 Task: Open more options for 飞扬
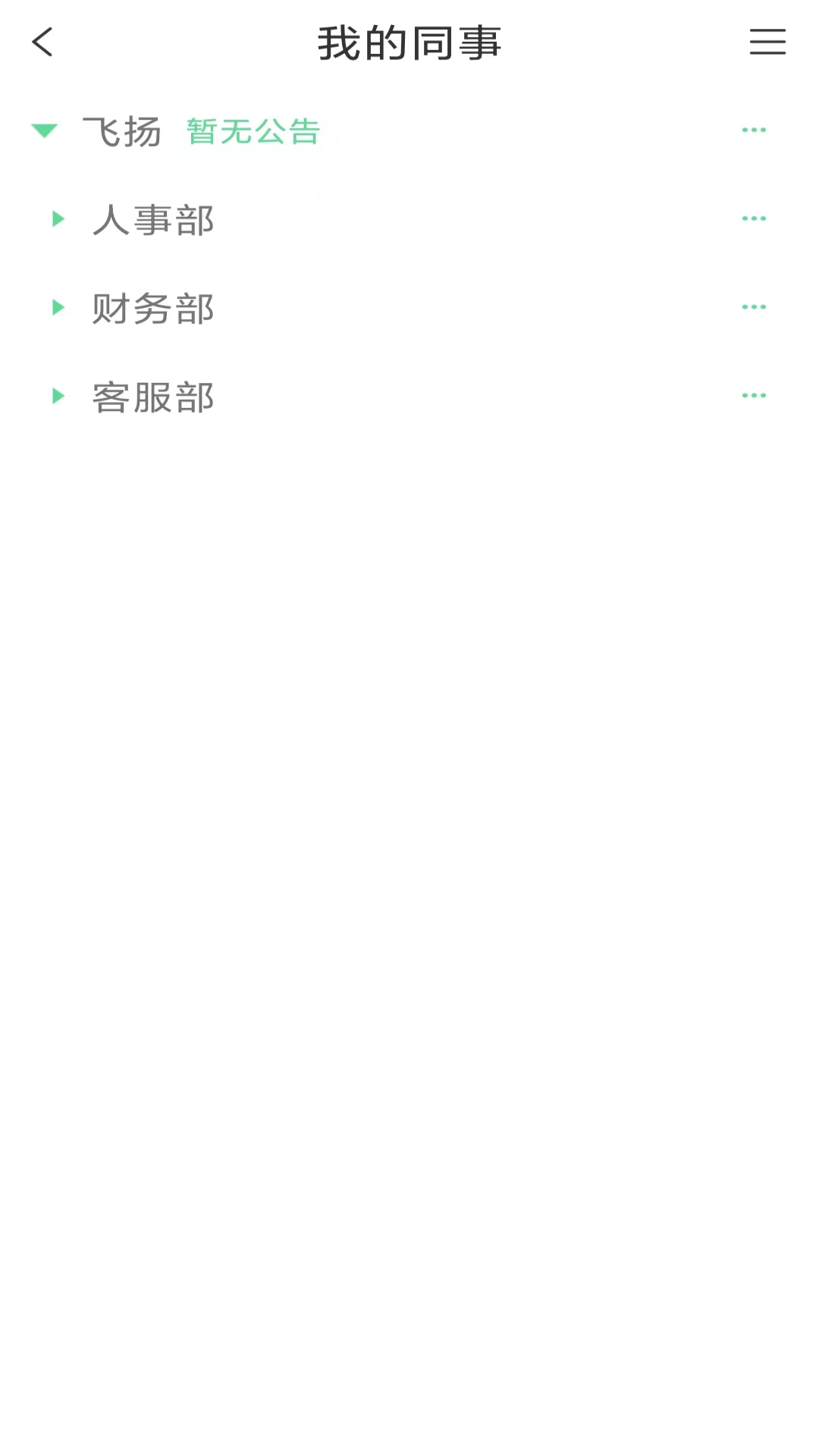coord(754,130)
